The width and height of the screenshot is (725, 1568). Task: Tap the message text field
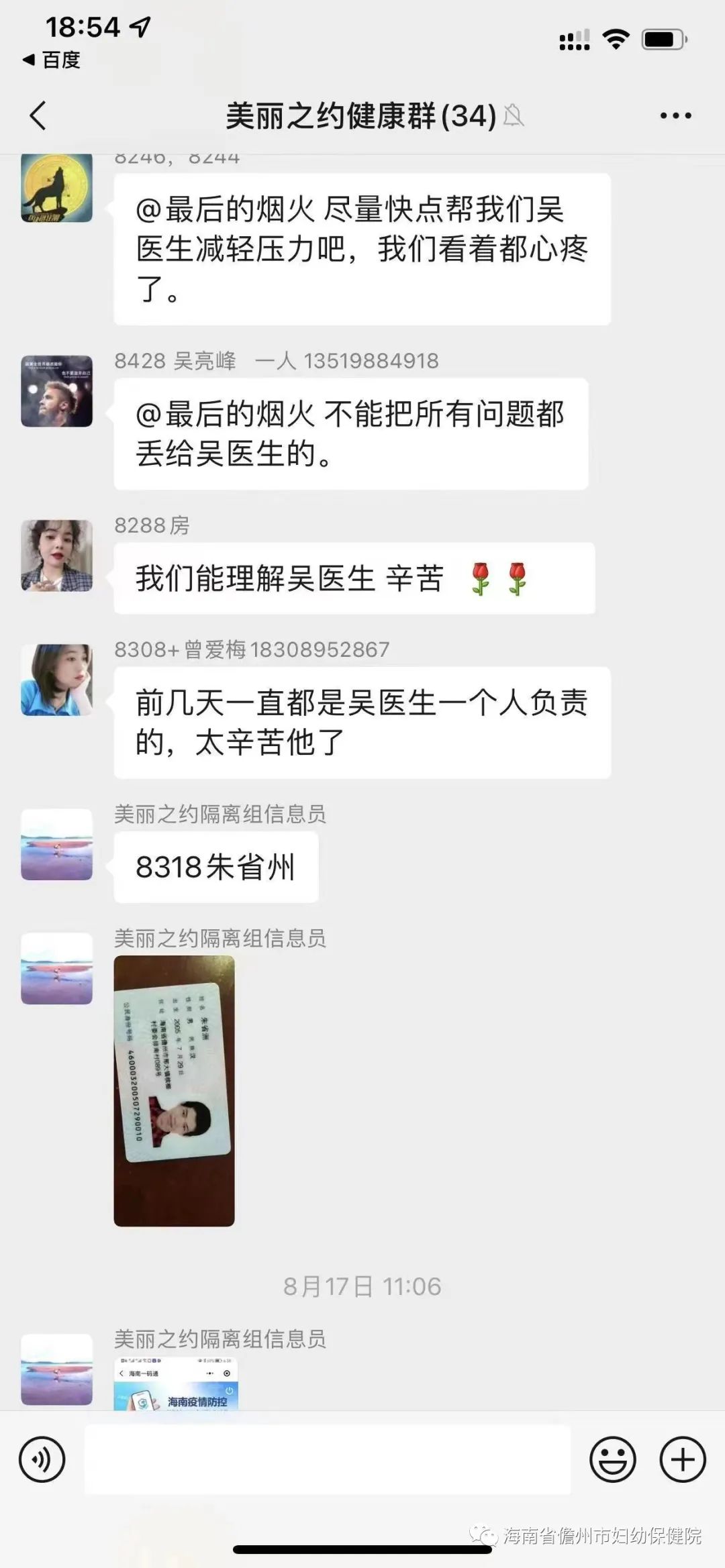pyautogui.click(x=327, y=1459)
